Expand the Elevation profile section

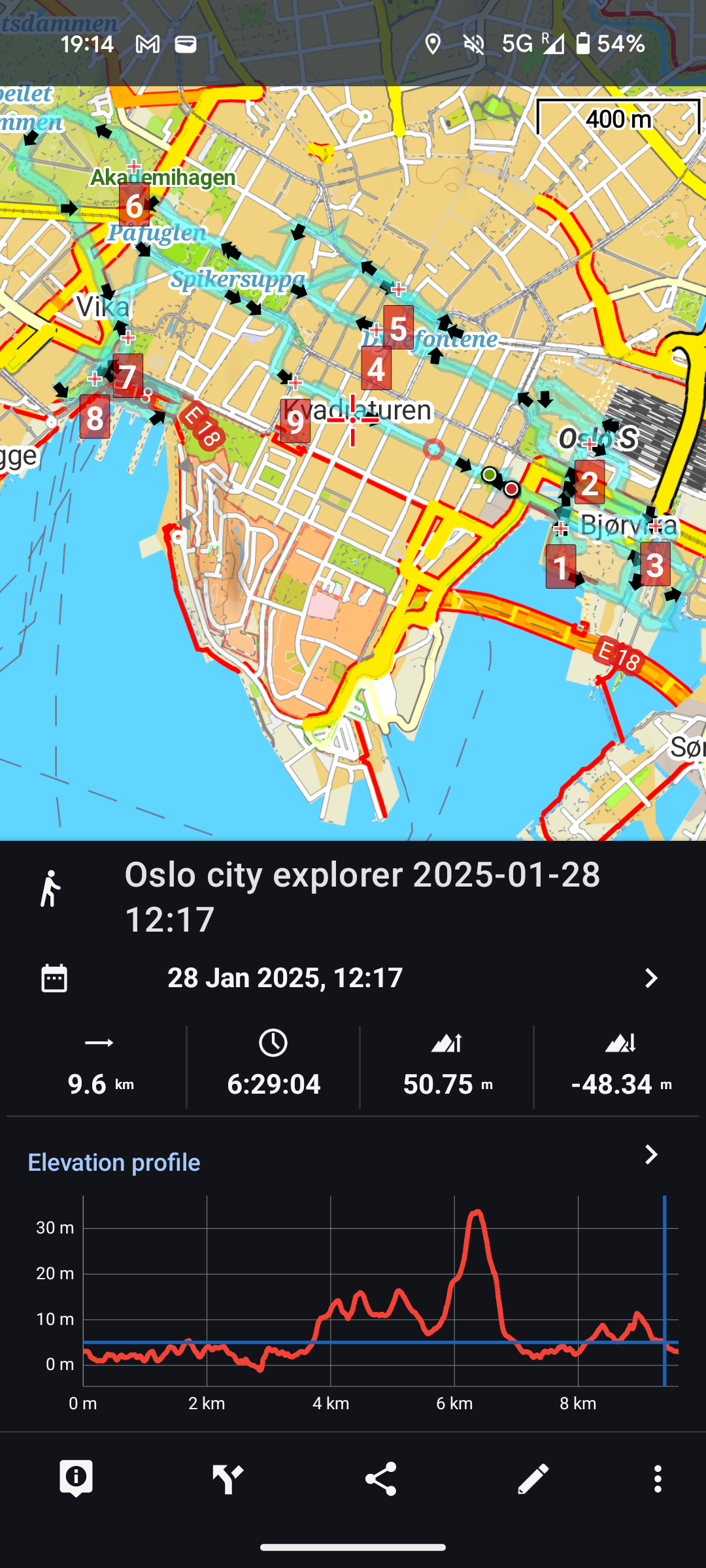point(650,1155)
